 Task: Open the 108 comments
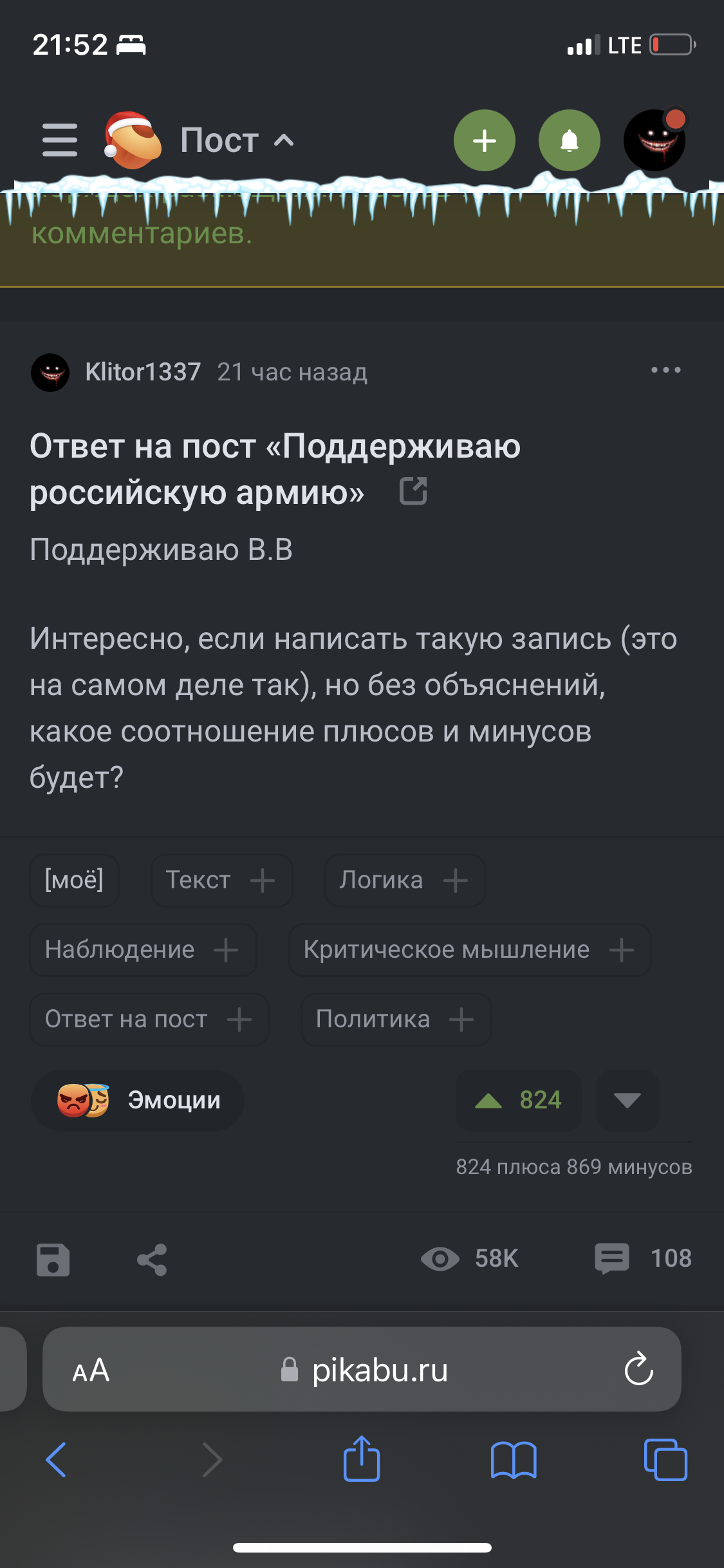click(x=644, y=1258)
